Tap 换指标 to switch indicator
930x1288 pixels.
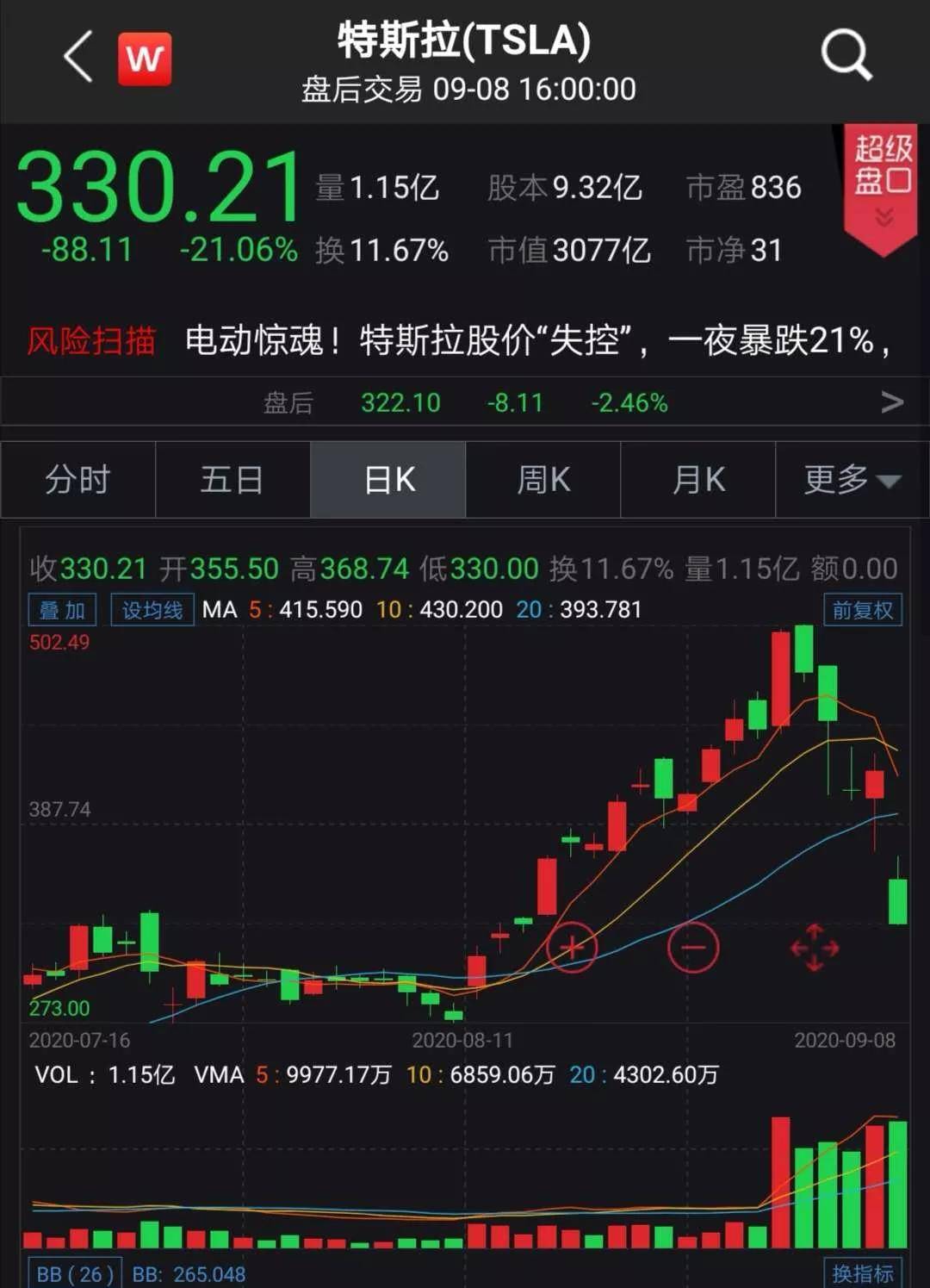pos(862,1273)
